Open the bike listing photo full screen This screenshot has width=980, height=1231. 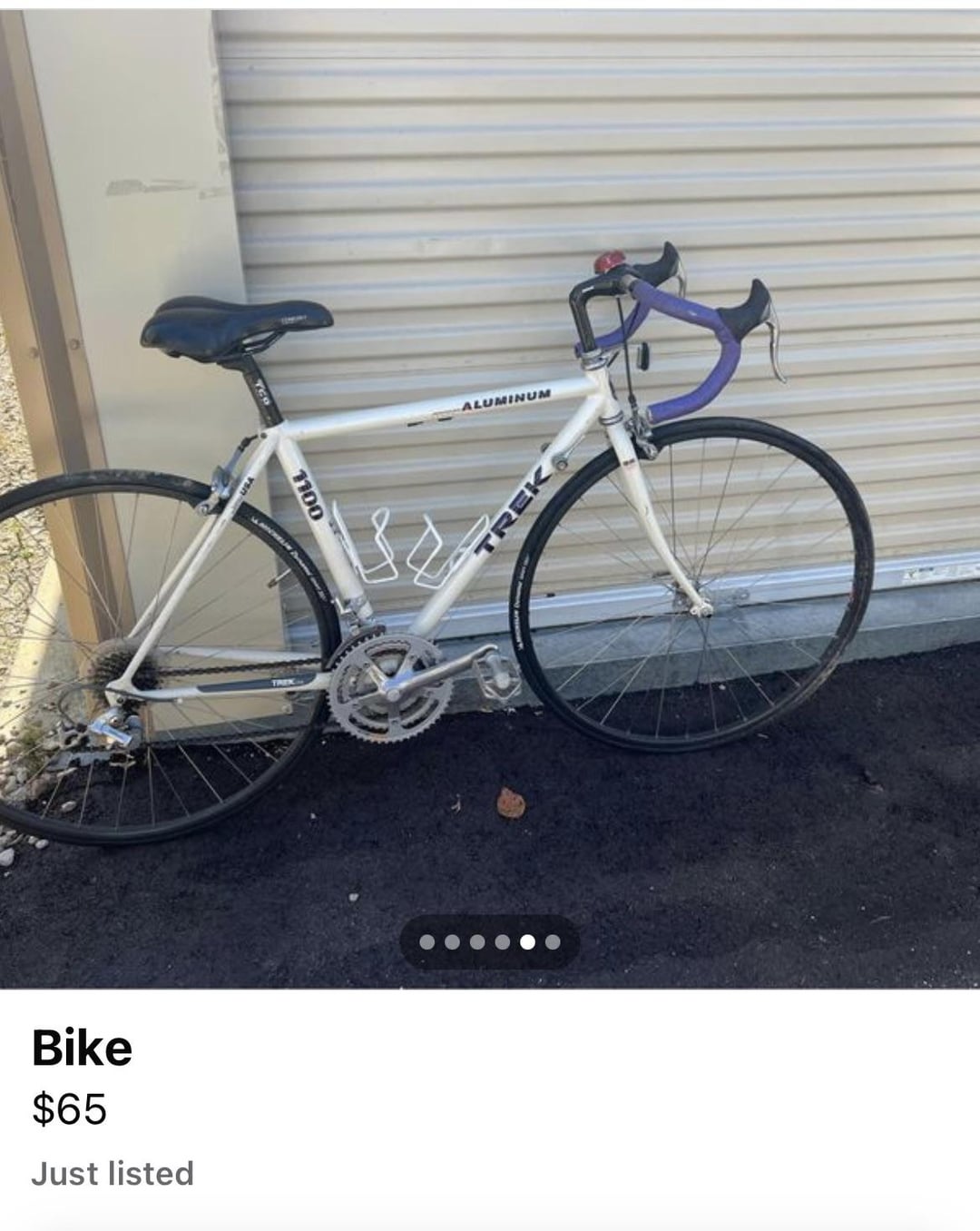(x=490, y=497)
